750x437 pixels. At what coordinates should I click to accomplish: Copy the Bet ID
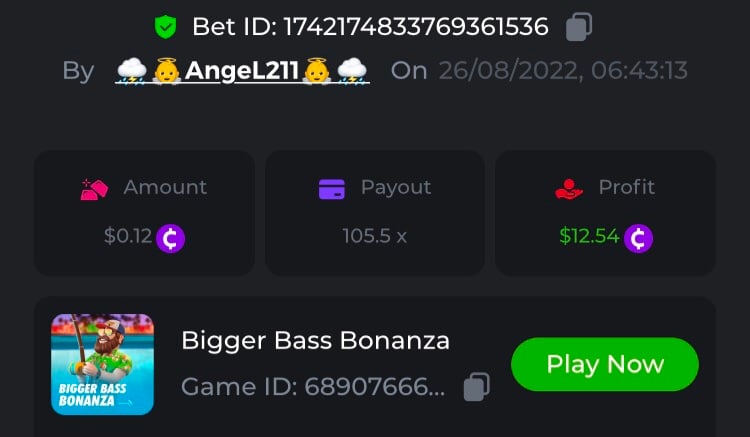579,27
